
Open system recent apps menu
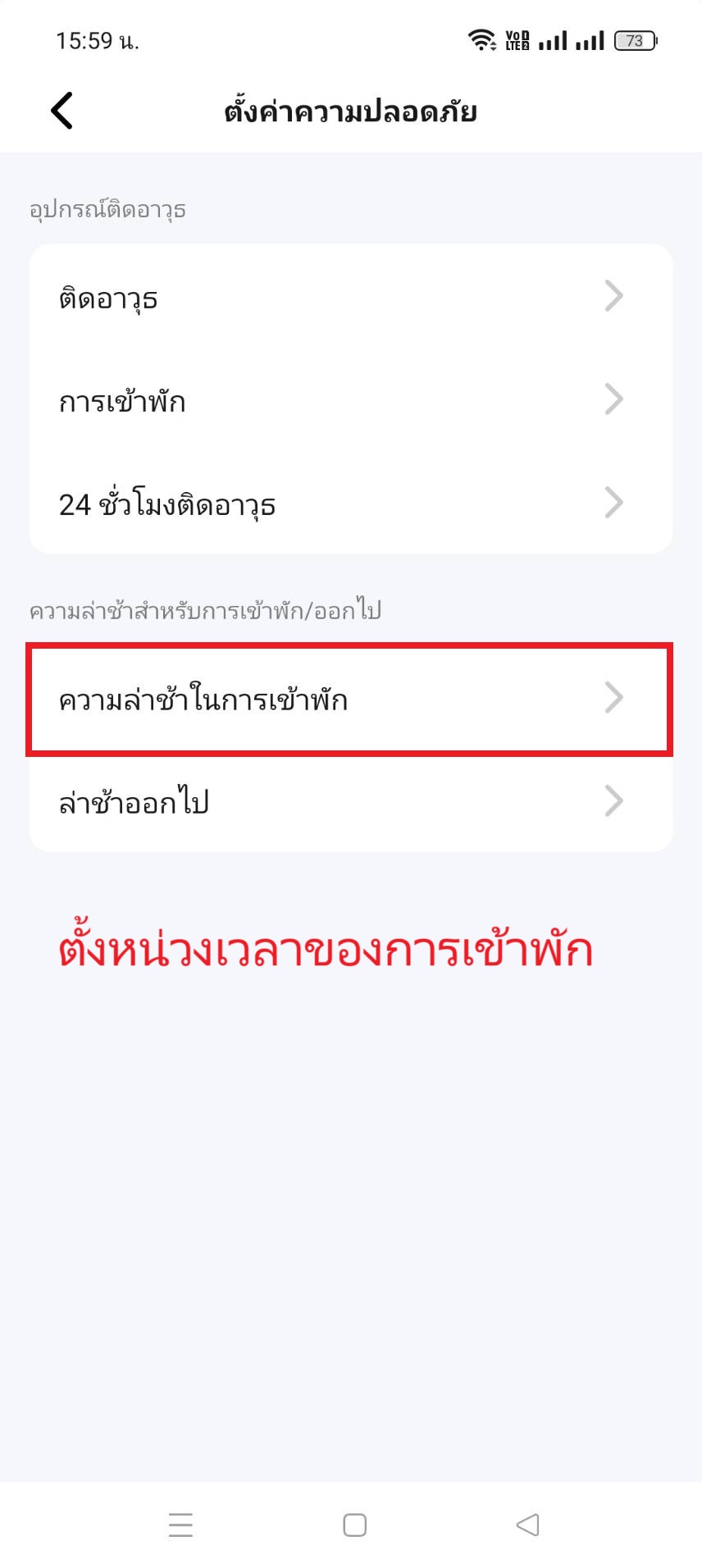pyautogui.click(x=180, y=1525)
